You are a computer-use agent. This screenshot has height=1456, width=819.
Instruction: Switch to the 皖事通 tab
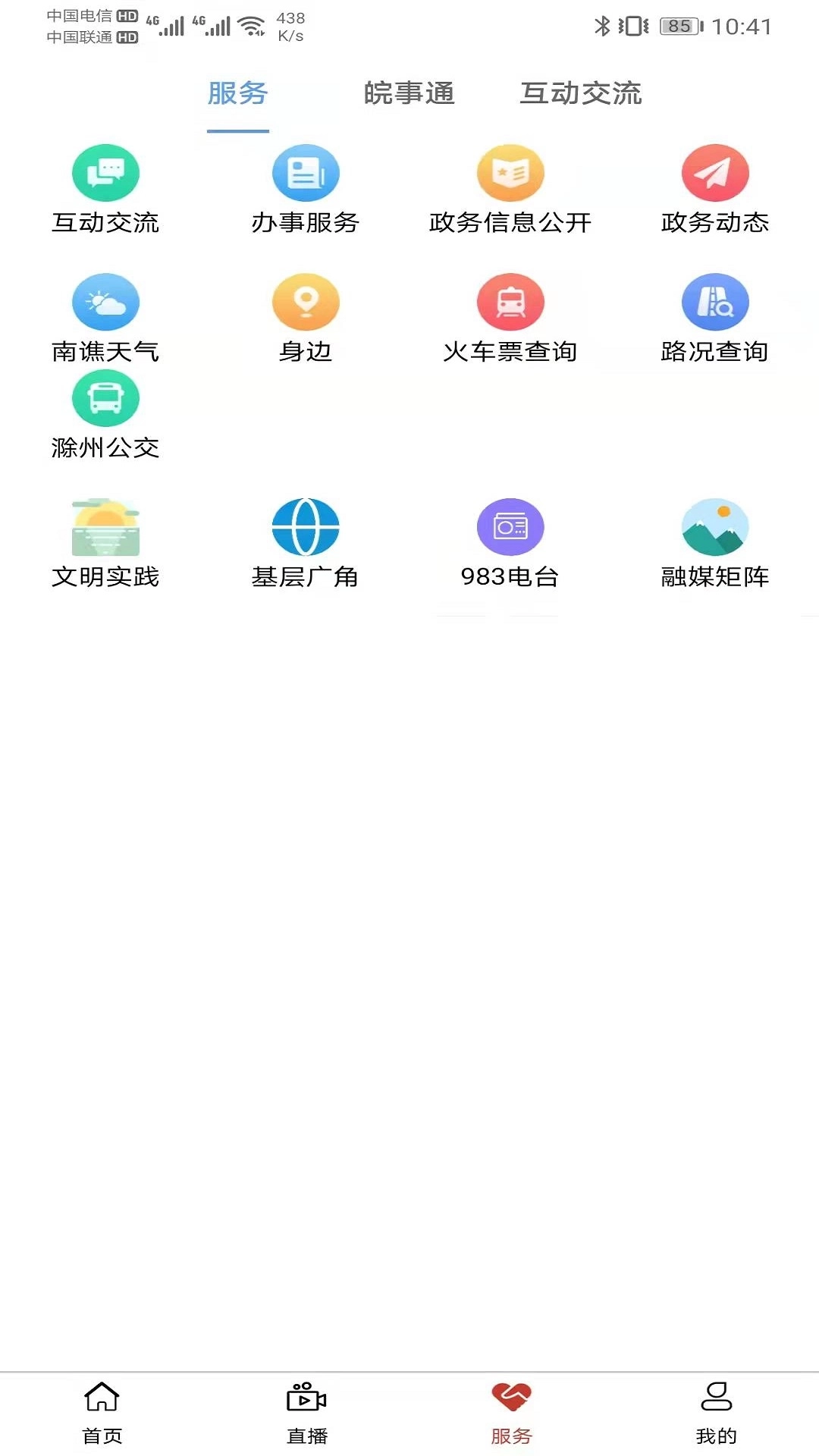(x=409, y=94)
